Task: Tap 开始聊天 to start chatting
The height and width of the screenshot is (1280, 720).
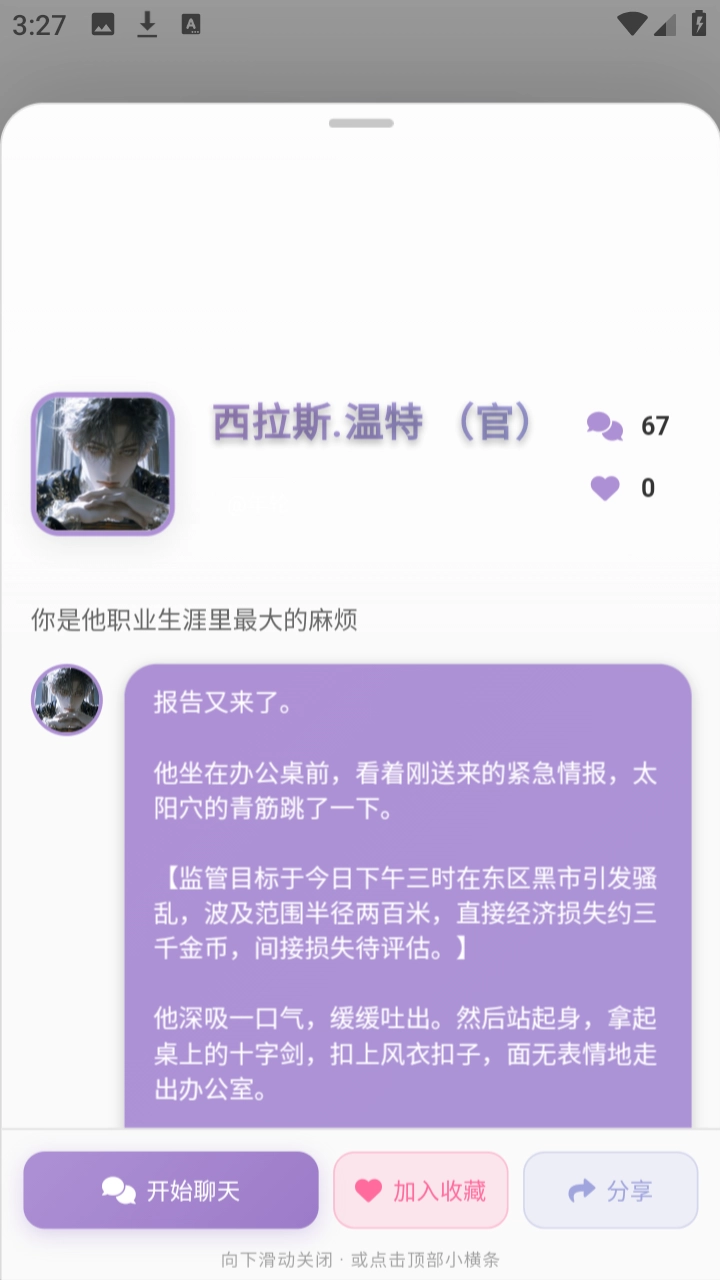Action: pyautogui.click(x=171, y=1190)
